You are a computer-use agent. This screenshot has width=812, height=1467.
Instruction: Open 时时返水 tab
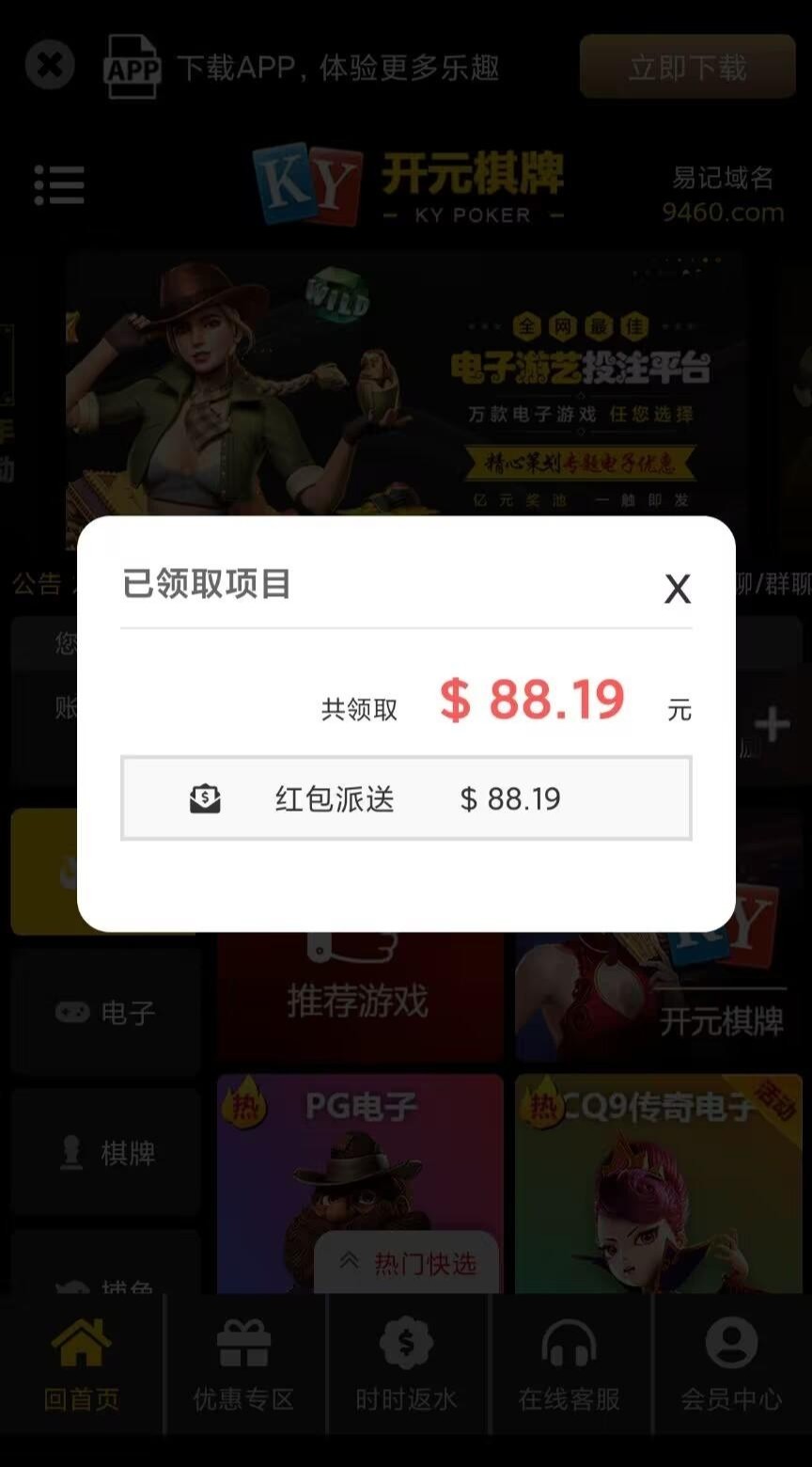[406, 1364]
